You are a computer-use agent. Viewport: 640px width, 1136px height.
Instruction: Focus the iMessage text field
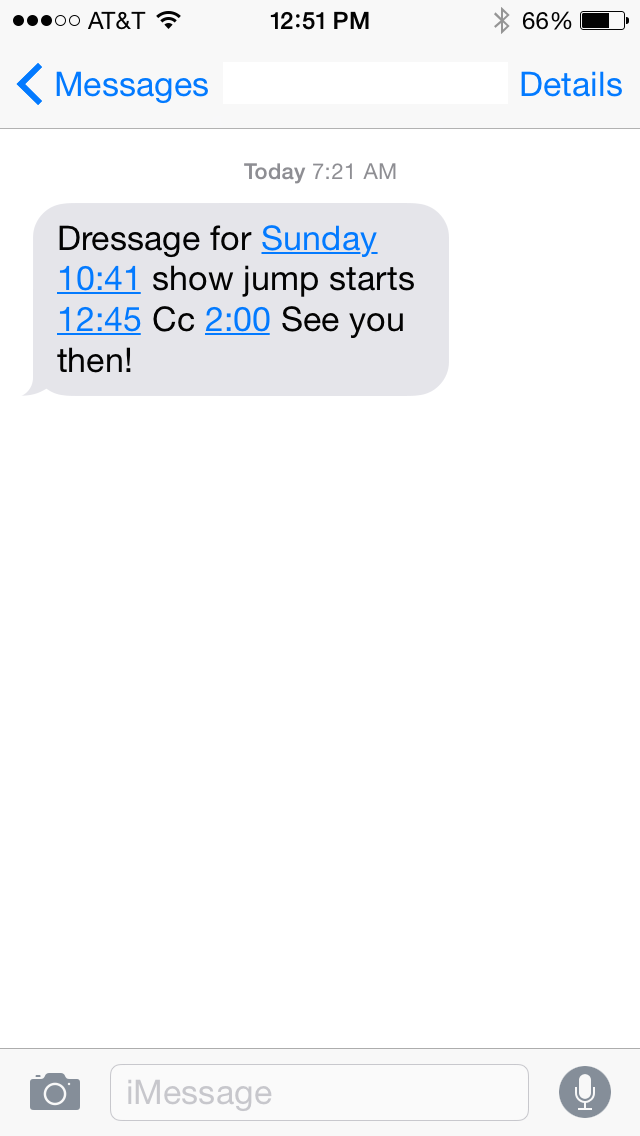319,1093
